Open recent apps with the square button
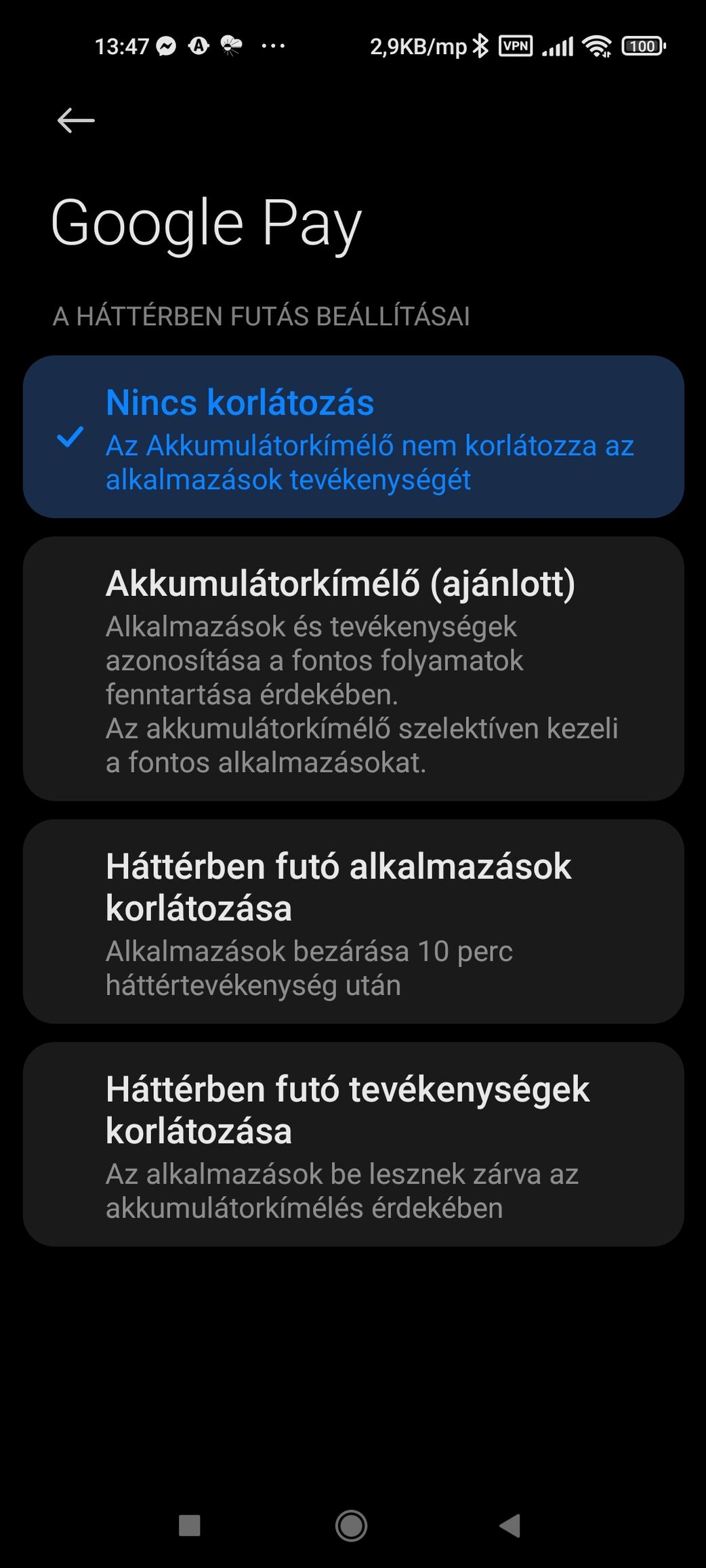Screen dimensions: 706x1568 (x=189, y=1525)
